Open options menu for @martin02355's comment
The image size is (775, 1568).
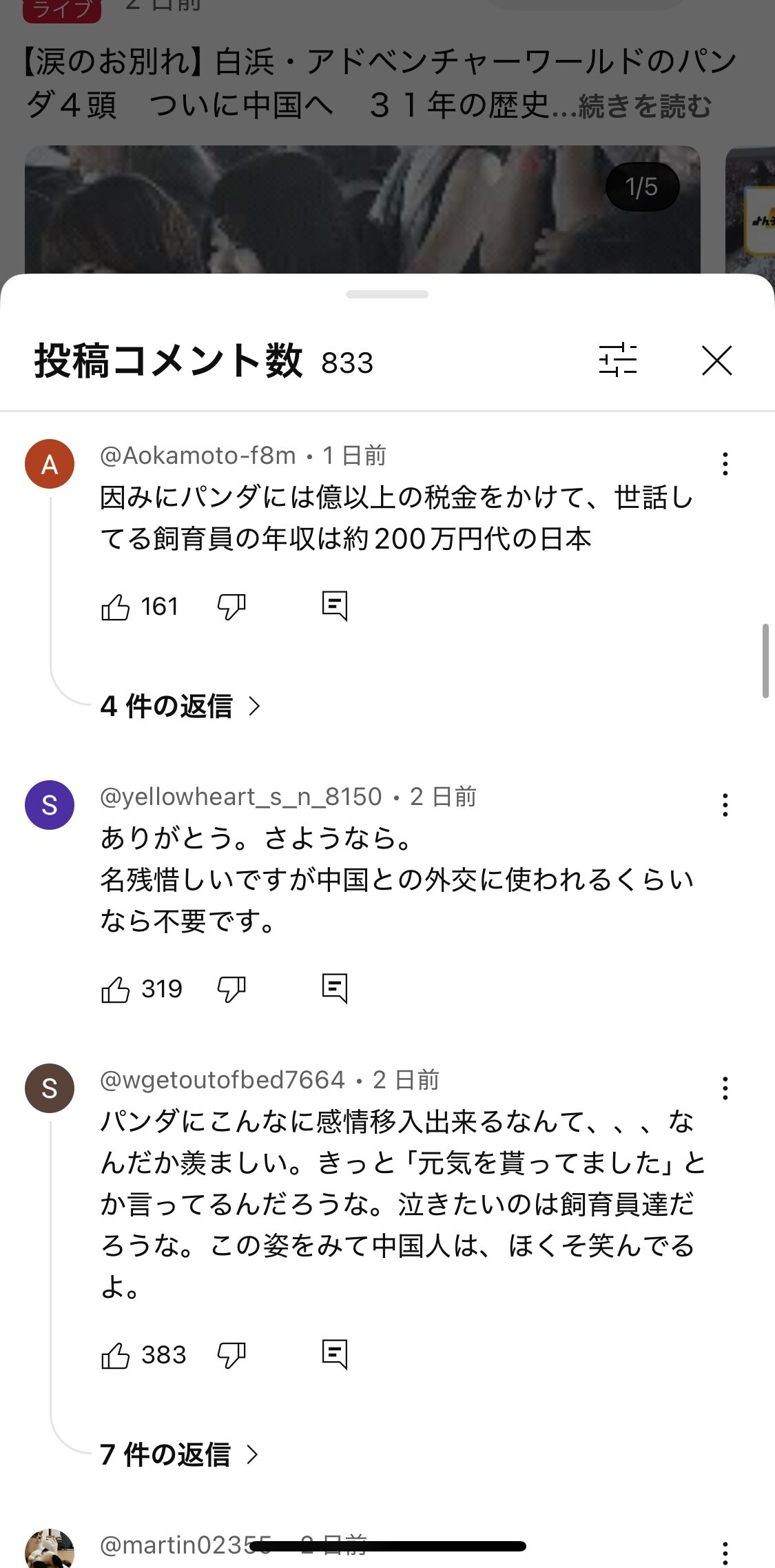[x=725, y=1553]
